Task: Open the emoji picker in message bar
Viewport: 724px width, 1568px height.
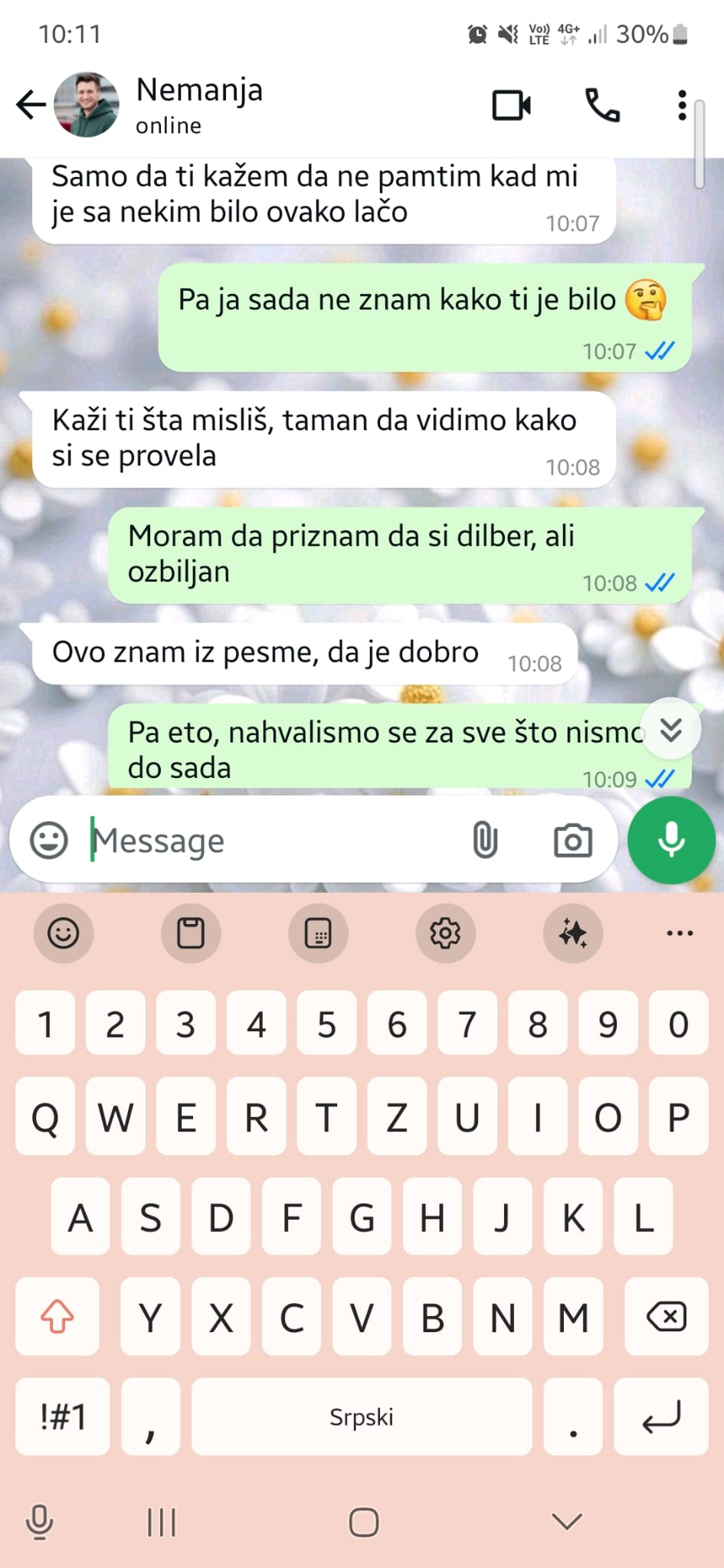Action: click(x=49, y=840)
